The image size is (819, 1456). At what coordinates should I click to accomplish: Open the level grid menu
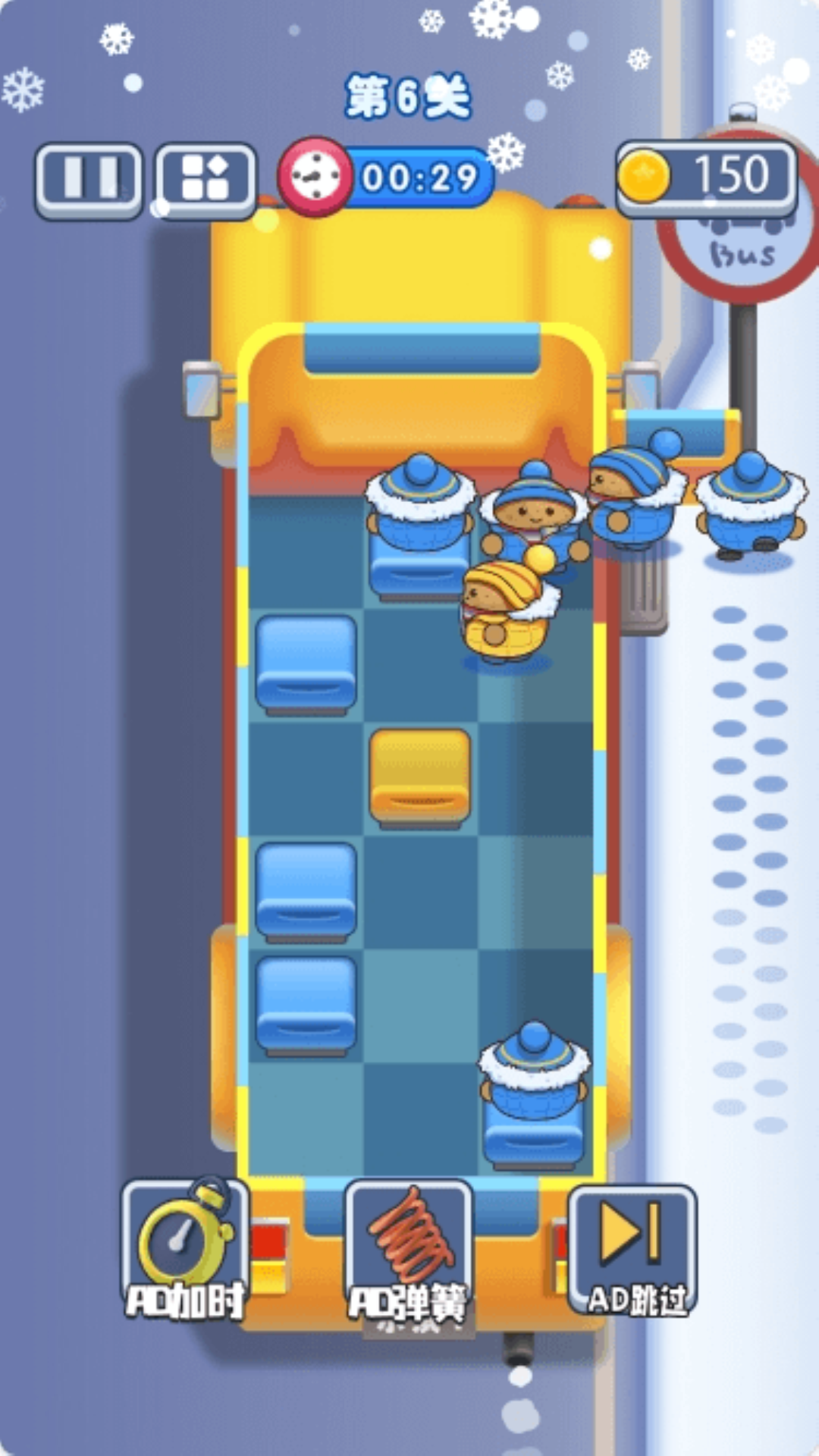pos(206,180)
